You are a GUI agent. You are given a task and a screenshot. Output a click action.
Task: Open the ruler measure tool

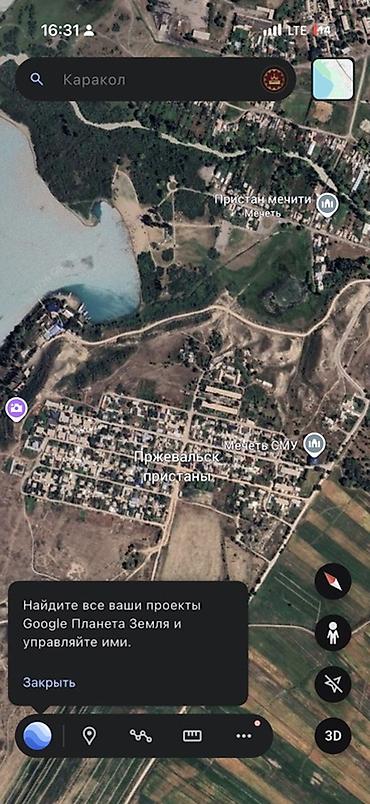pyautogui.click(x=192, y=736)
